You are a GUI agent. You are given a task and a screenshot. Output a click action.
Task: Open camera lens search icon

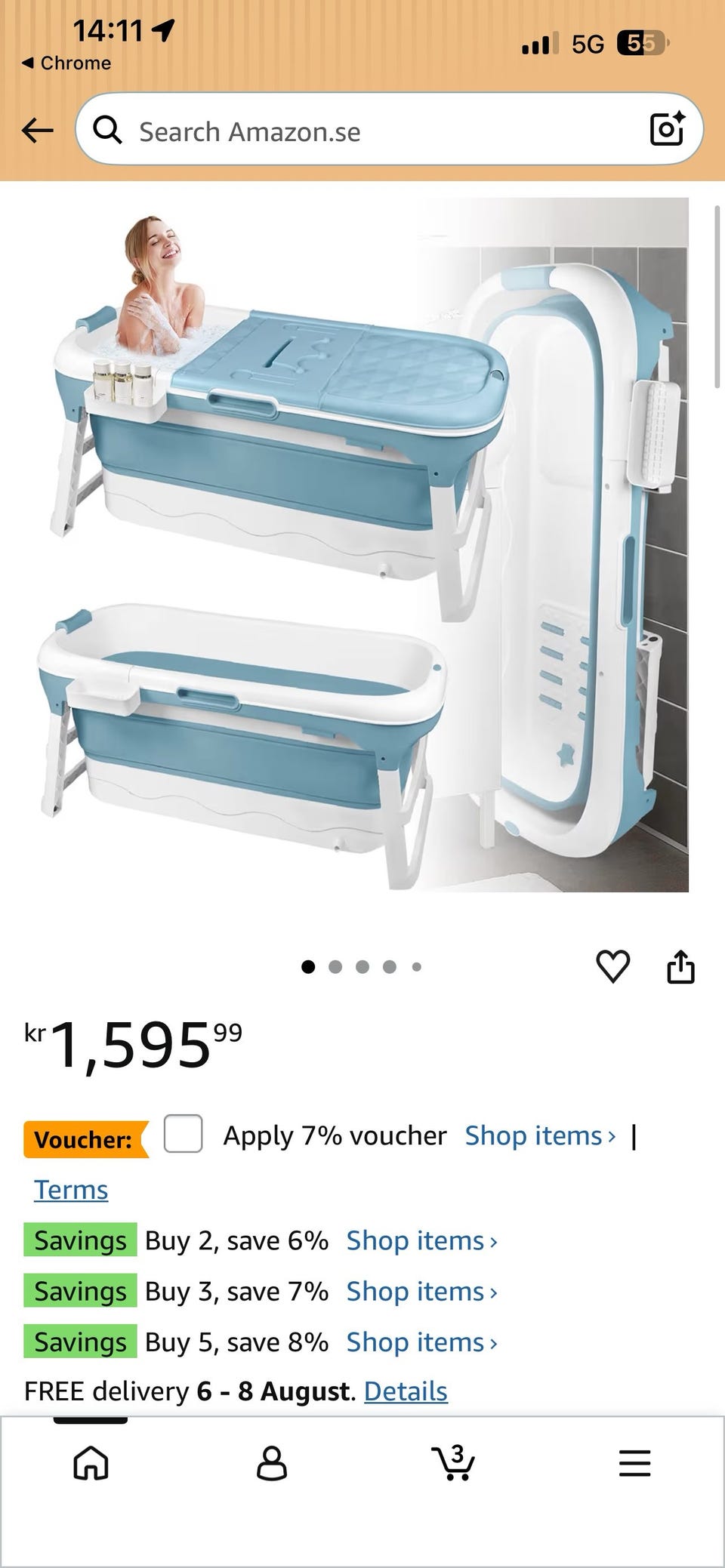coord(668,129)
